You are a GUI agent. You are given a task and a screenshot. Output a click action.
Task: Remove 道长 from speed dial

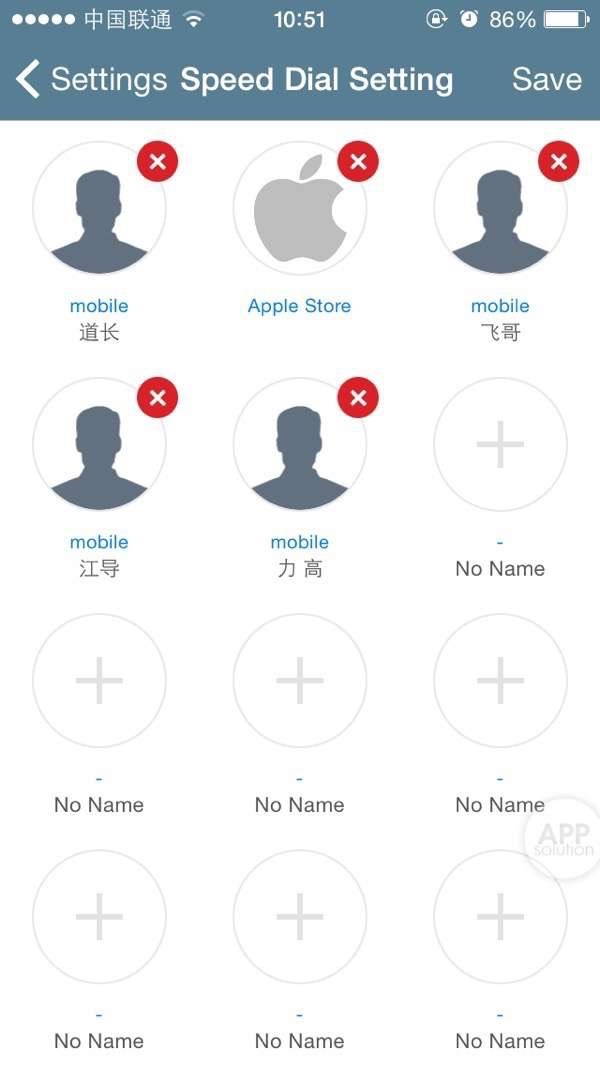157,161
